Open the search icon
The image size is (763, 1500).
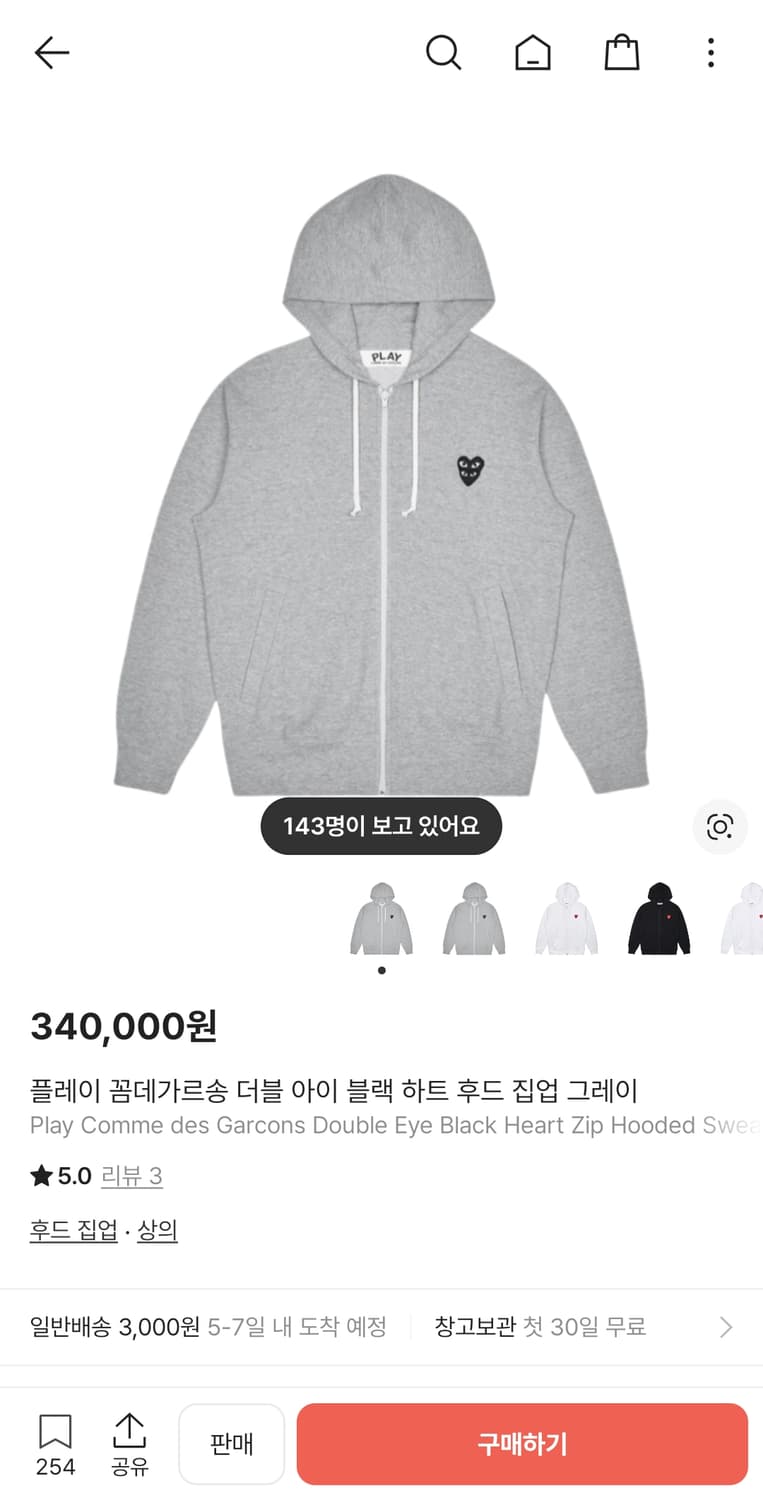pos(444,53)
